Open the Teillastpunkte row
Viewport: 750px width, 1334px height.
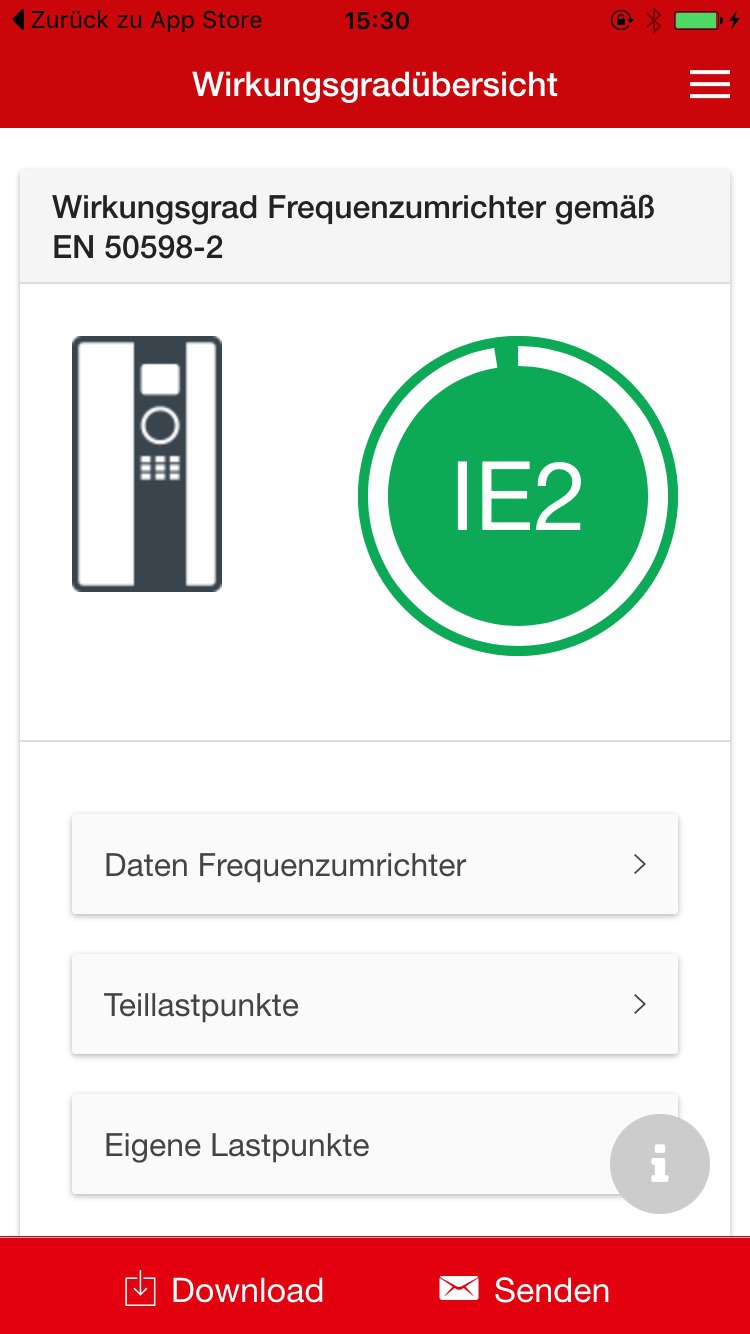tap(375, 1004)
